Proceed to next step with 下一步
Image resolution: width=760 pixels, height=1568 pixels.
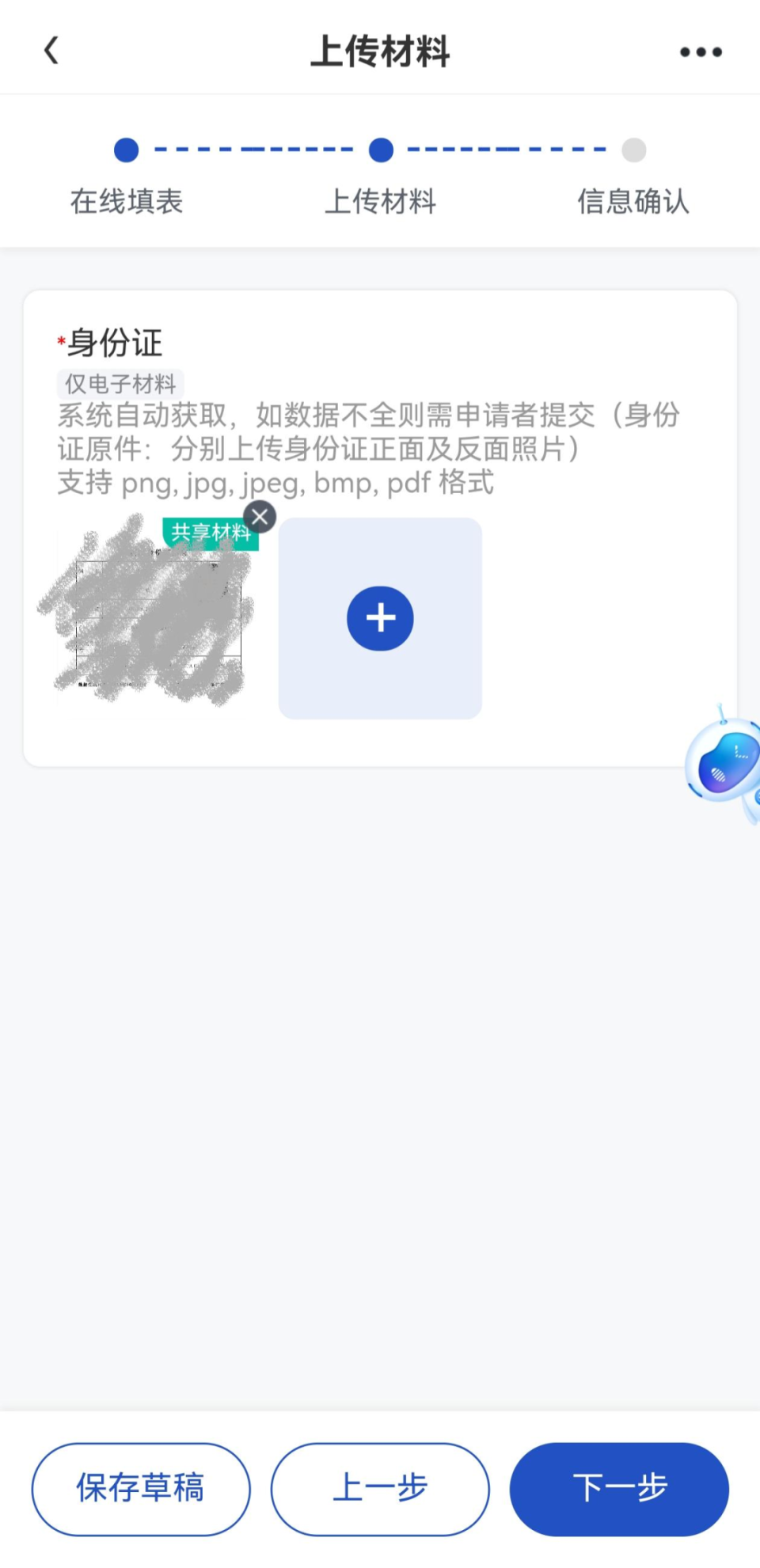(620, 1488)
